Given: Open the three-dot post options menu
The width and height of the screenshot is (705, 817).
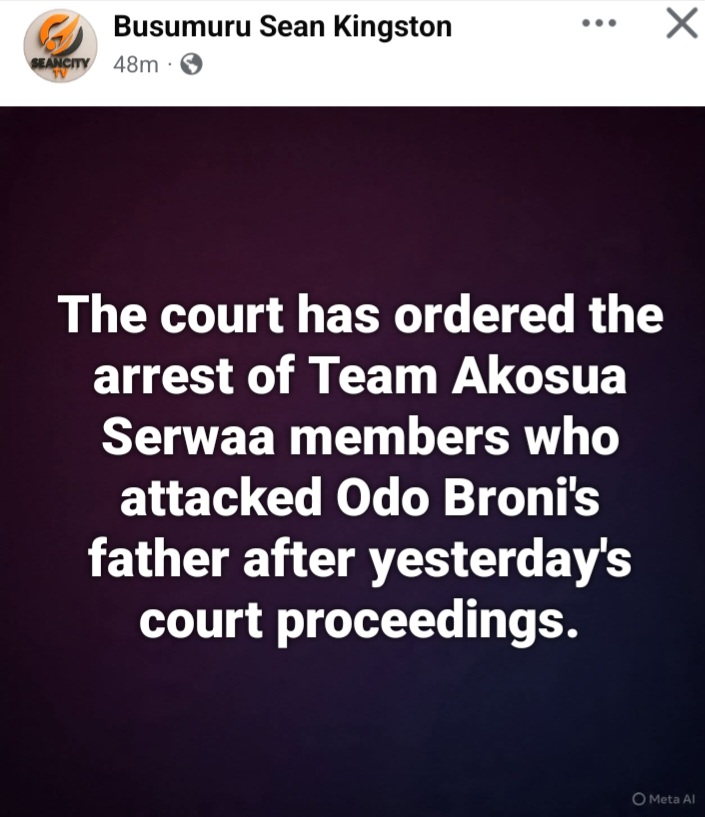Looking at the screenshot, I should point(599,22).
